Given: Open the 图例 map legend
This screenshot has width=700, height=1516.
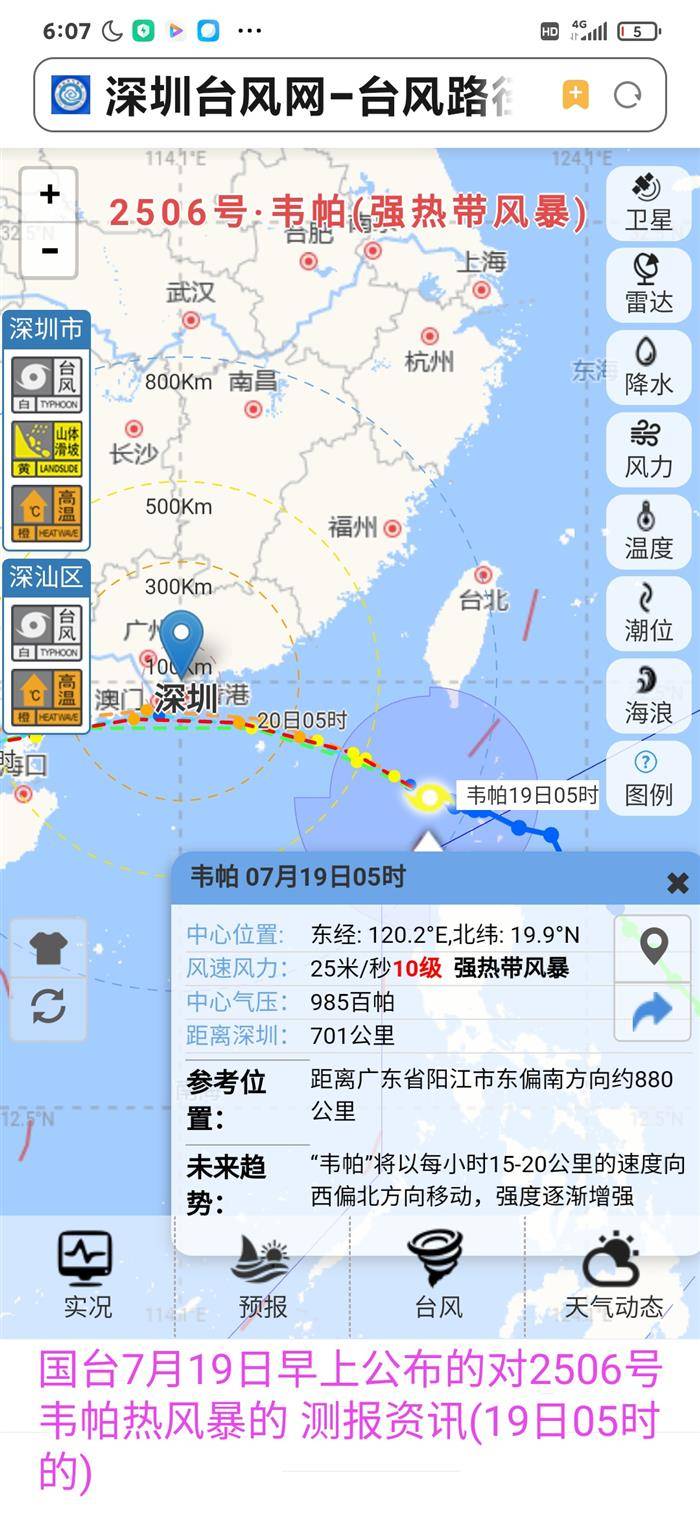Looking at the screenshot, I should [648, 777].
